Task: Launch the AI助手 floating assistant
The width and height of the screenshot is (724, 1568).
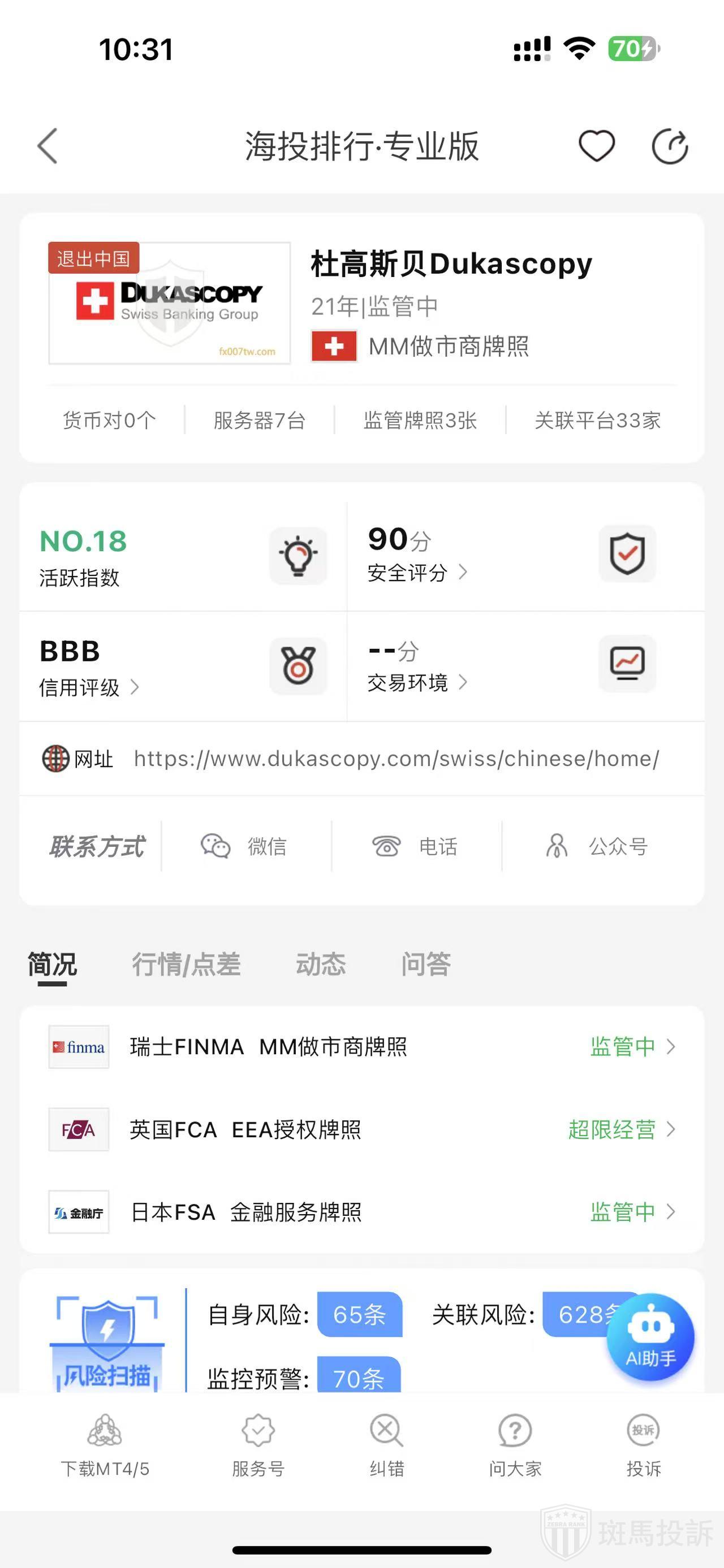Action: 650,1337
